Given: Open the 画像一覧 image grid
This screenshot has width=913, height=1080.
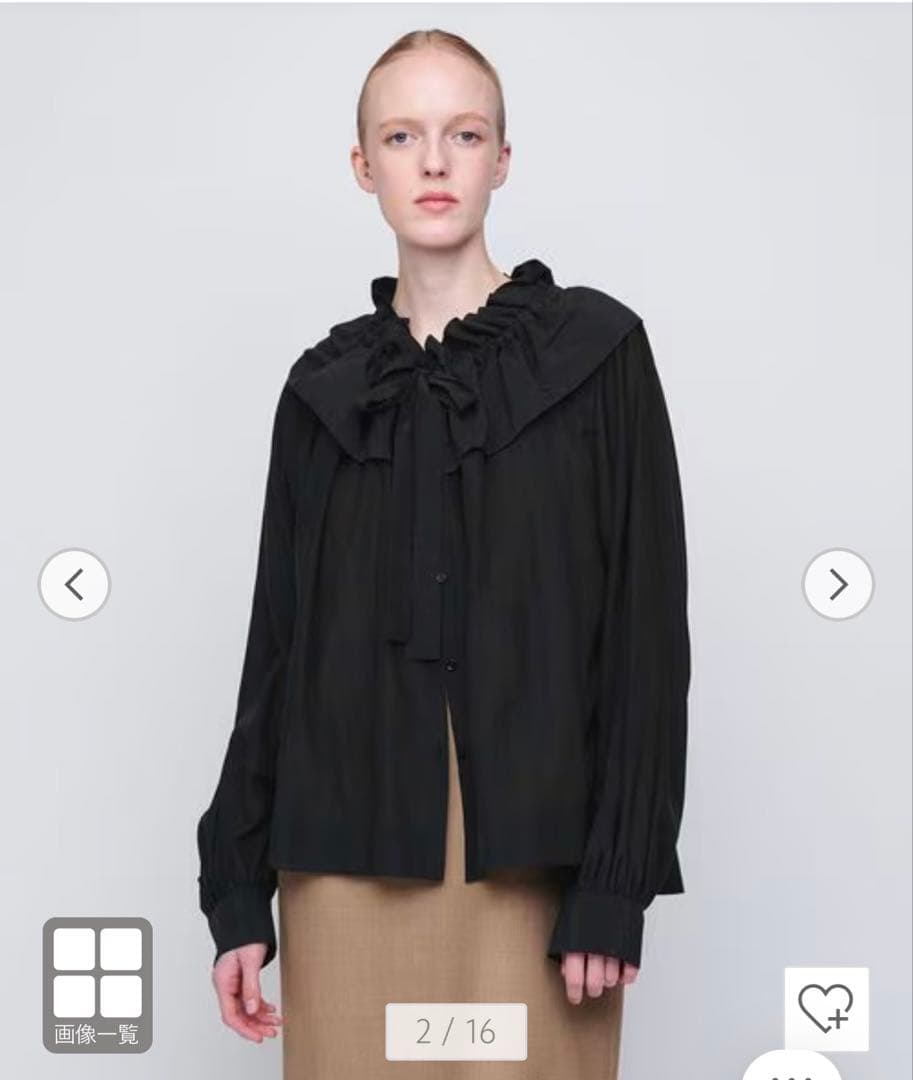Looking at the screenshot, I should 97,984.
